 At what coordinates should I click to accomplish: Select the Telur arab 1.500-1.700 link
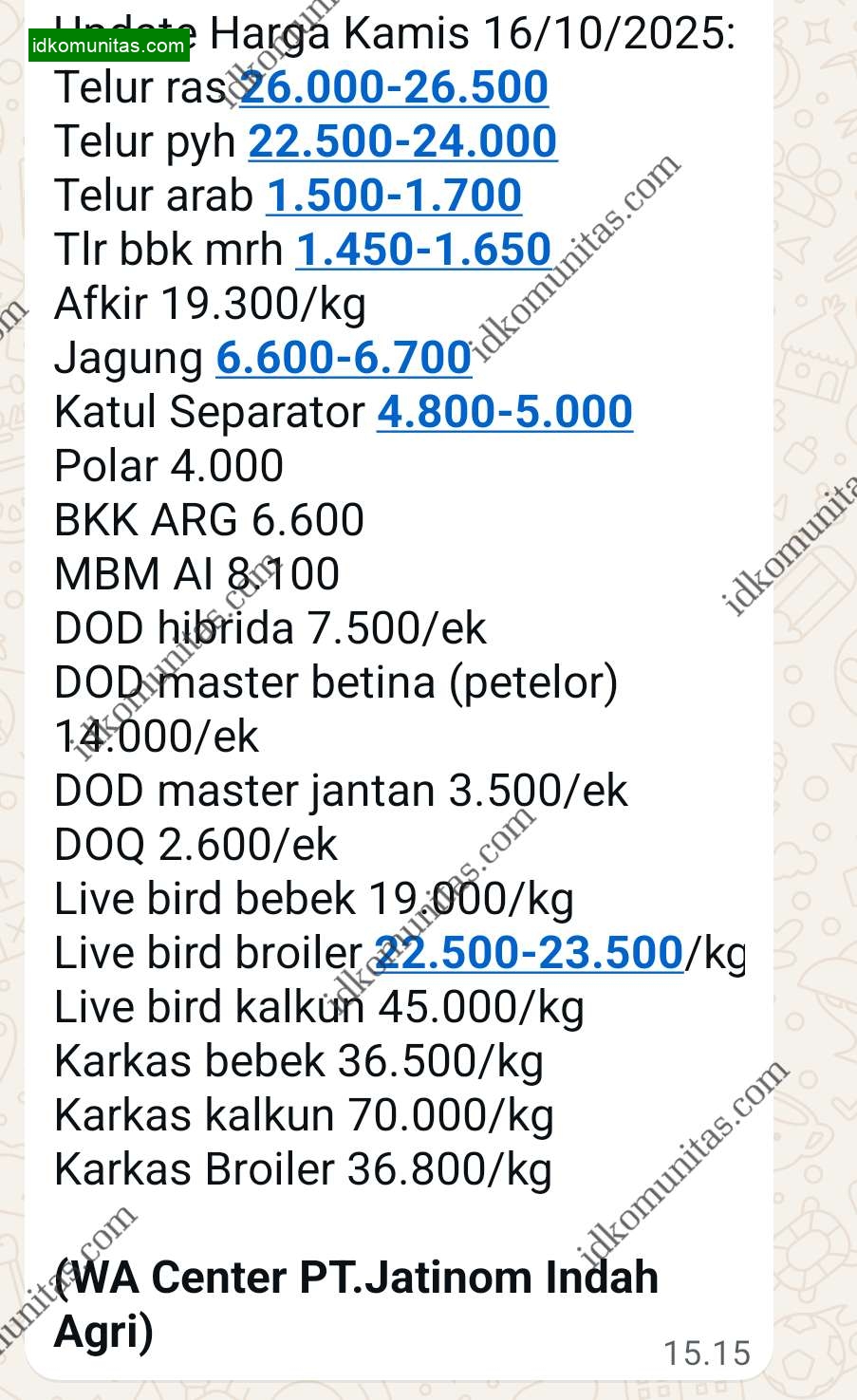(x=394, y=196)
